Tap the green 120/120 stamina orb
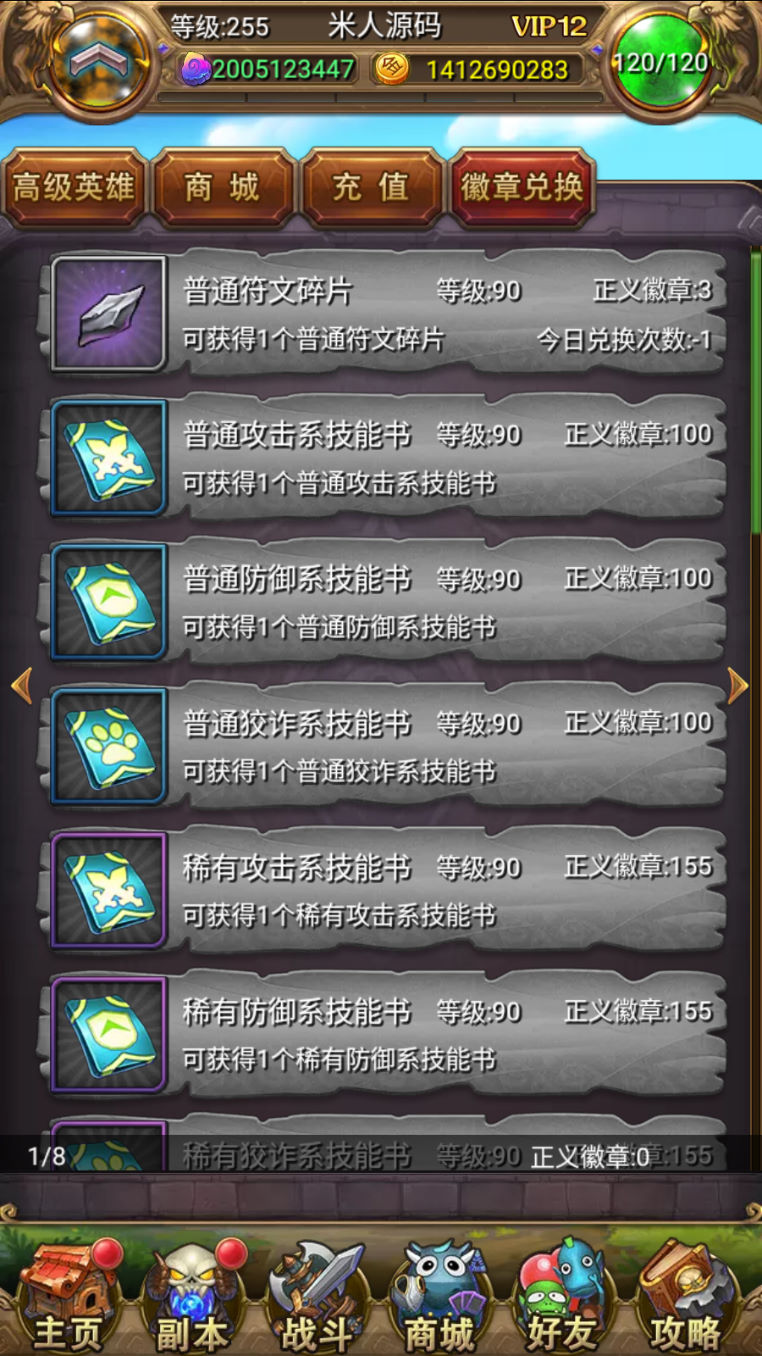 661,62
